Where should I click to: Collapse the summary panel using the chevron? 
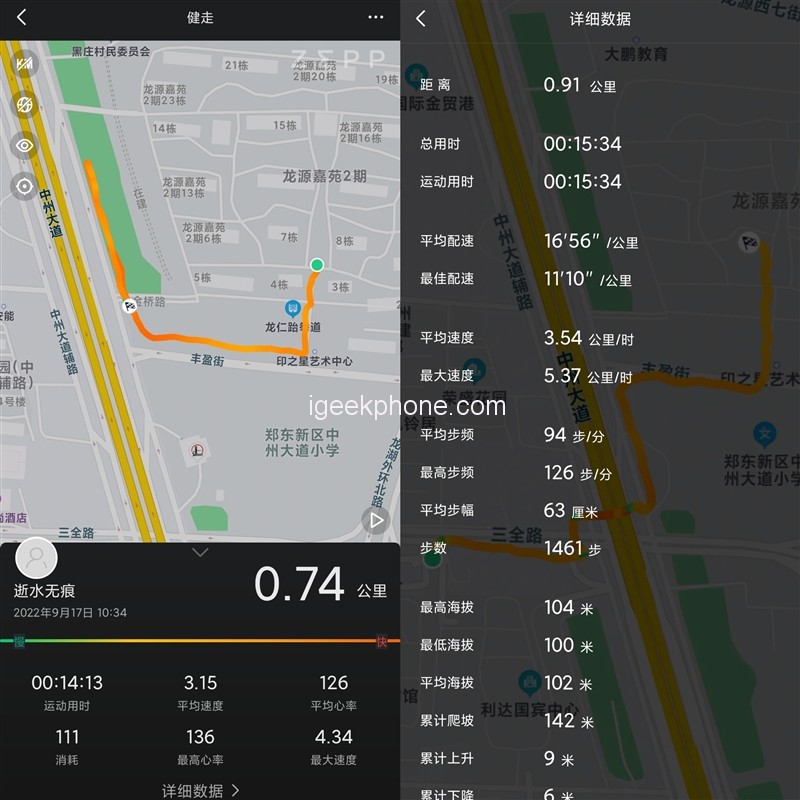click(200, 552)
